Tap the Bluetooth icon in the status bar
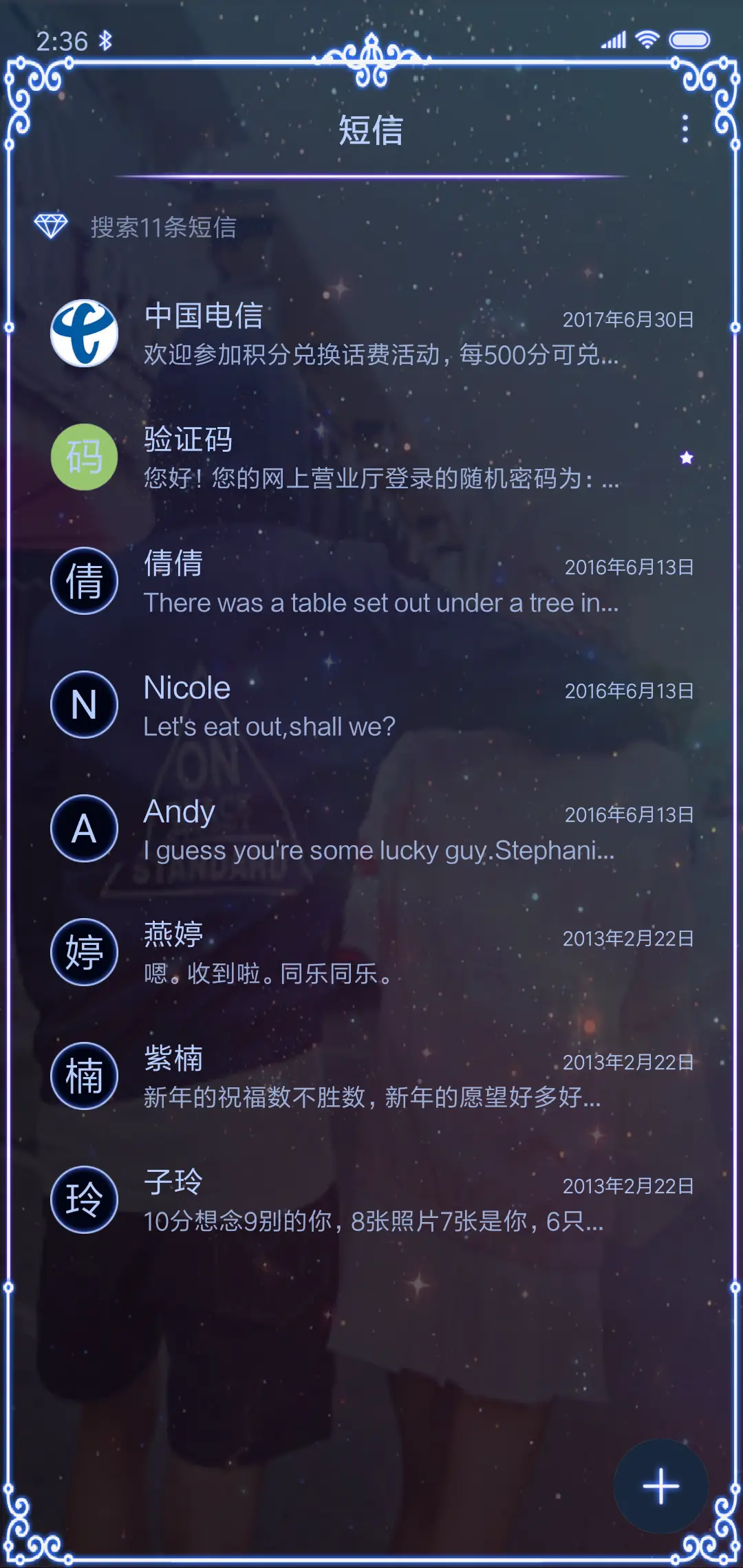 click(x=107, y=40)
